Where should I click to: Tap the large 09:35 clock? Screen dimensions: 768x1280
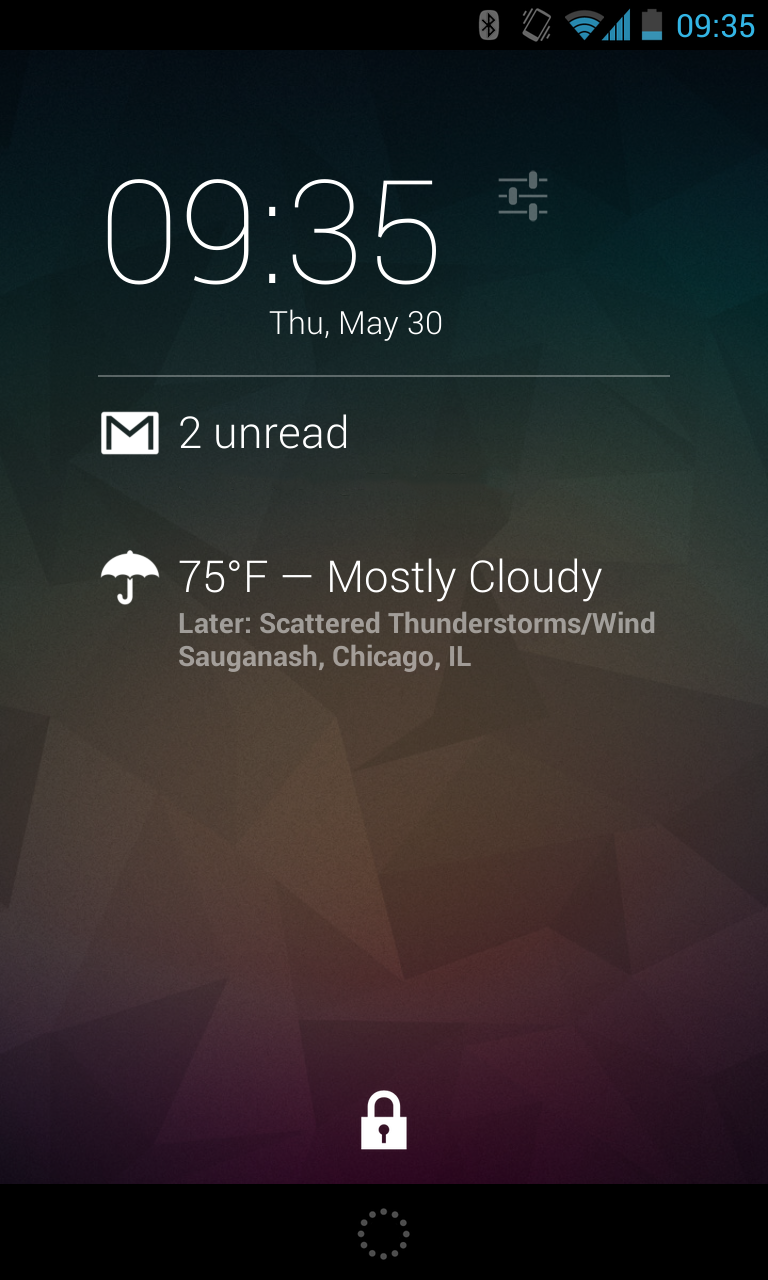tap(272, 232)
